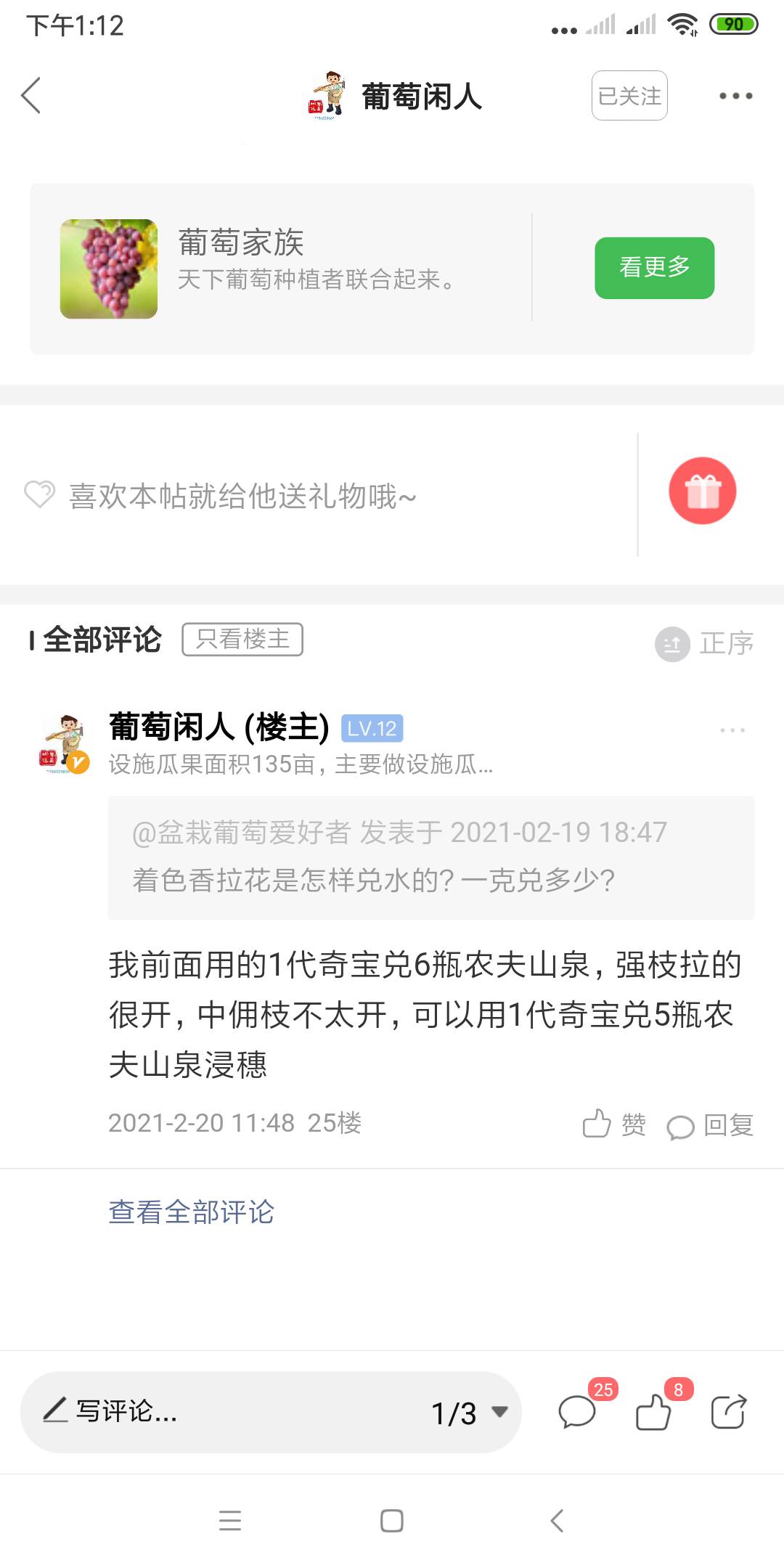Viewport: 784px width, 1568px height.
Task: Reply to the comment via 回复
Action: pos(710,1125)
